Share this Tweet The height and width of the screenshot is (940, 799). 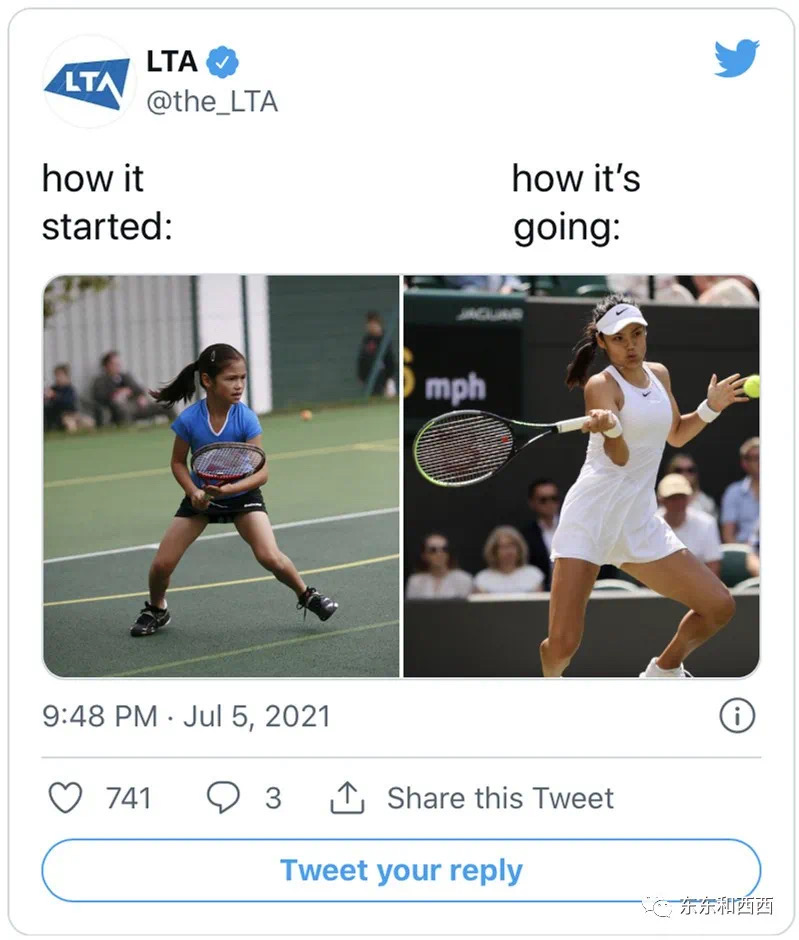tap(472, 798)
